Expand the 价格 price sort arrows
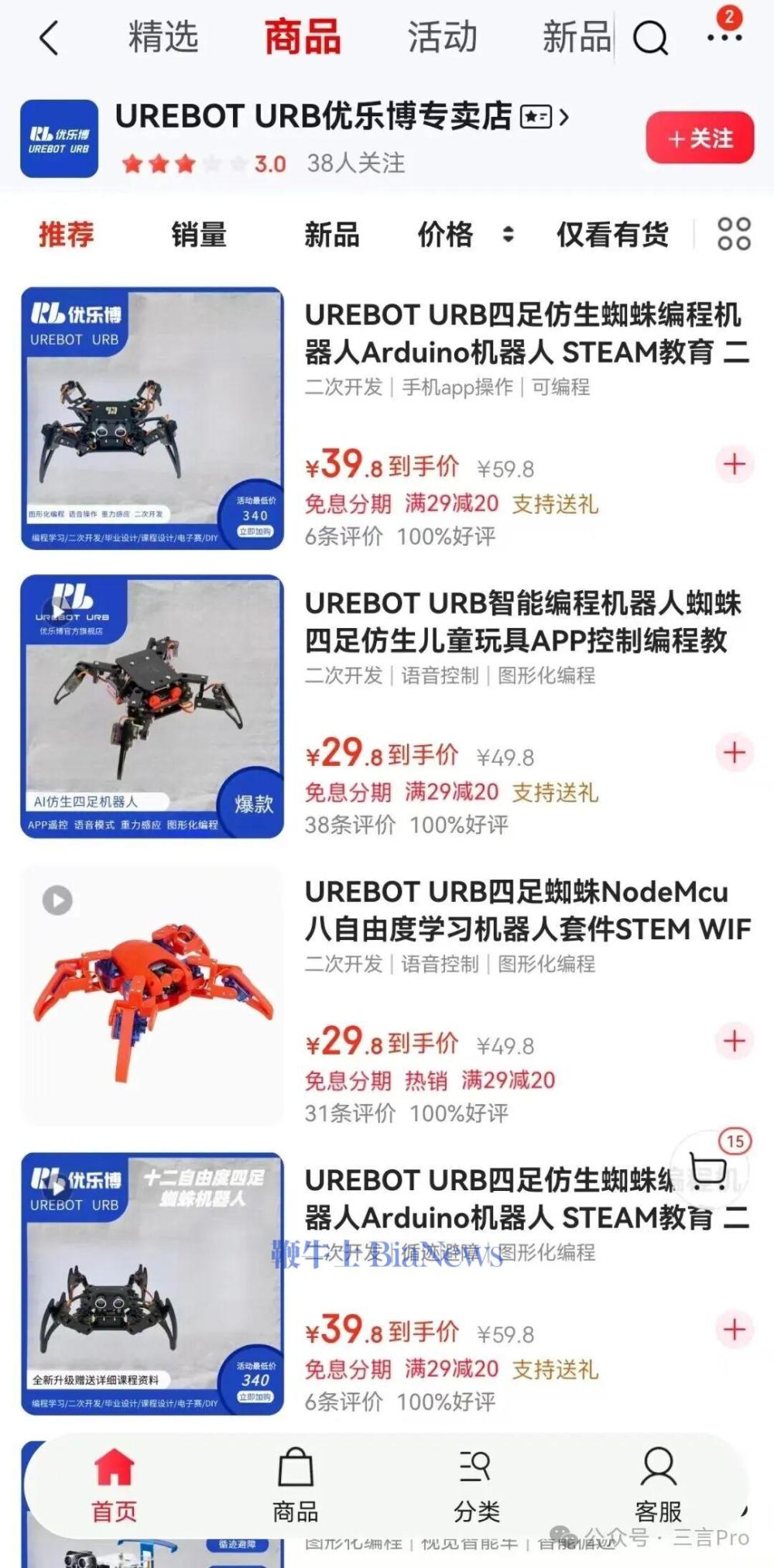774x1568 pixels. pos(508,235)
